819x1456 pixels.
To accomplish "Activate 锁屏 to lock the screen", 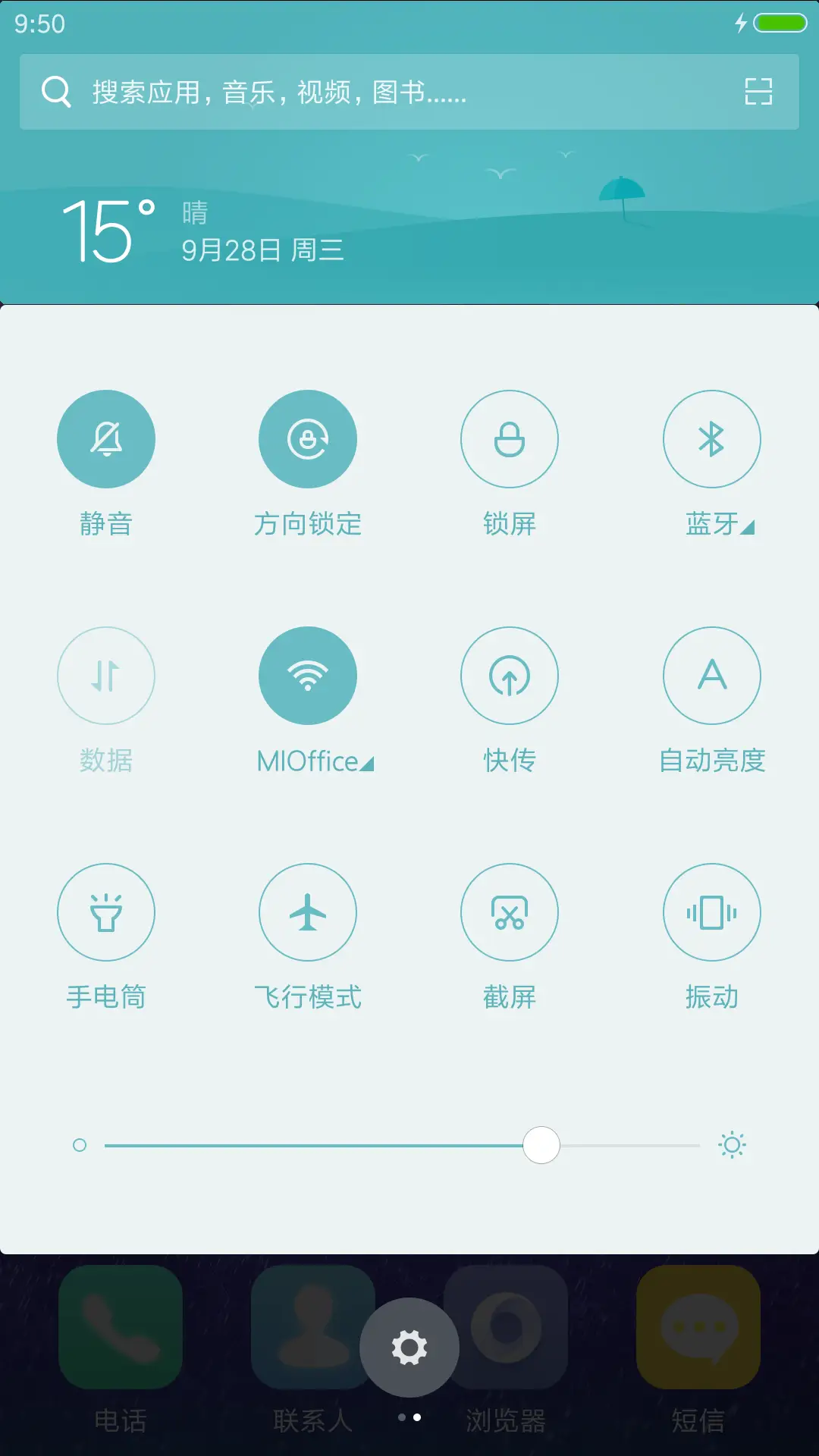I will click(x=510, y=438).
